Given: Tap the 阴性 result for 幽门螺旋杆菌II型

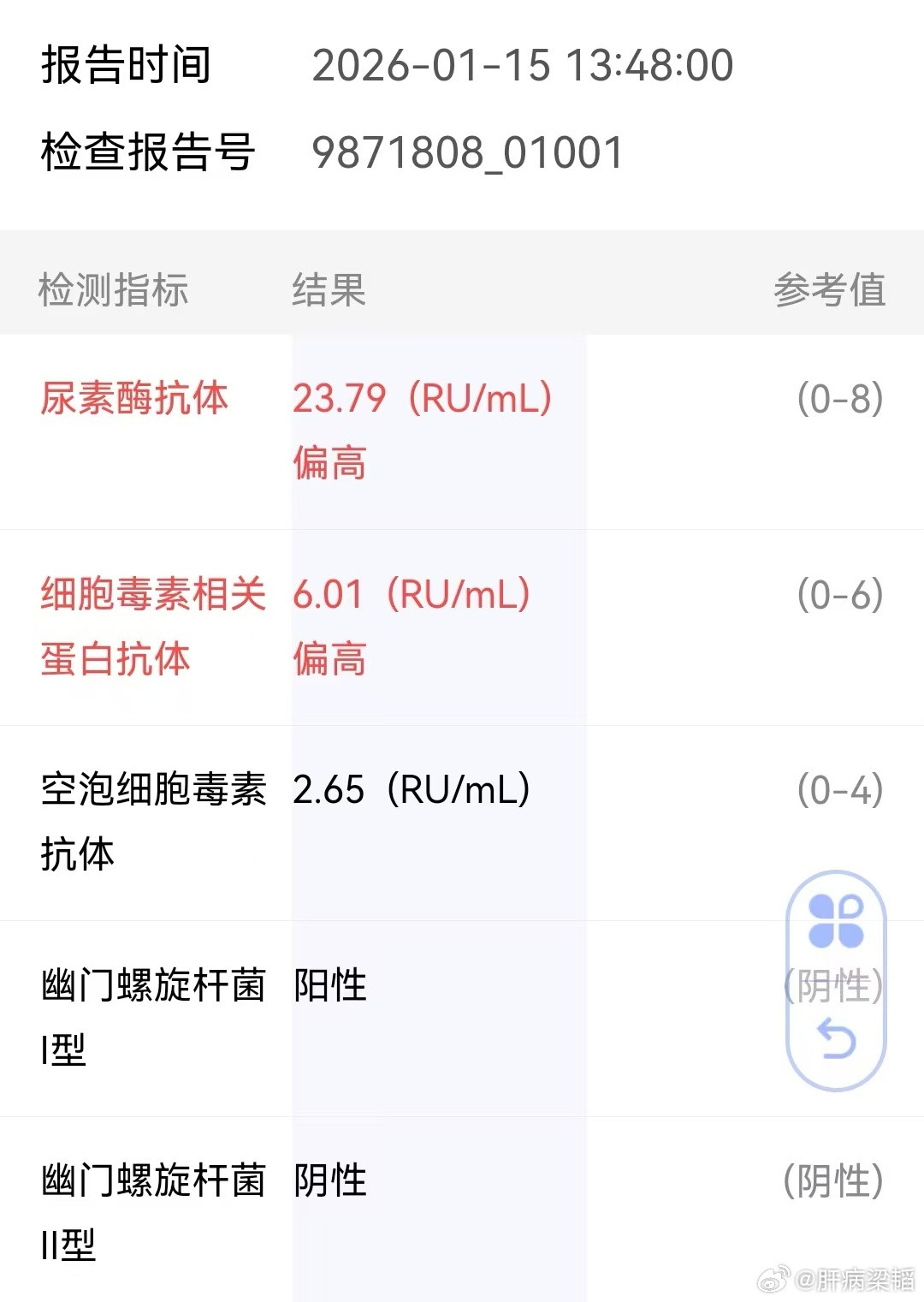Looking at the screenshot, I should point(328,1180).
